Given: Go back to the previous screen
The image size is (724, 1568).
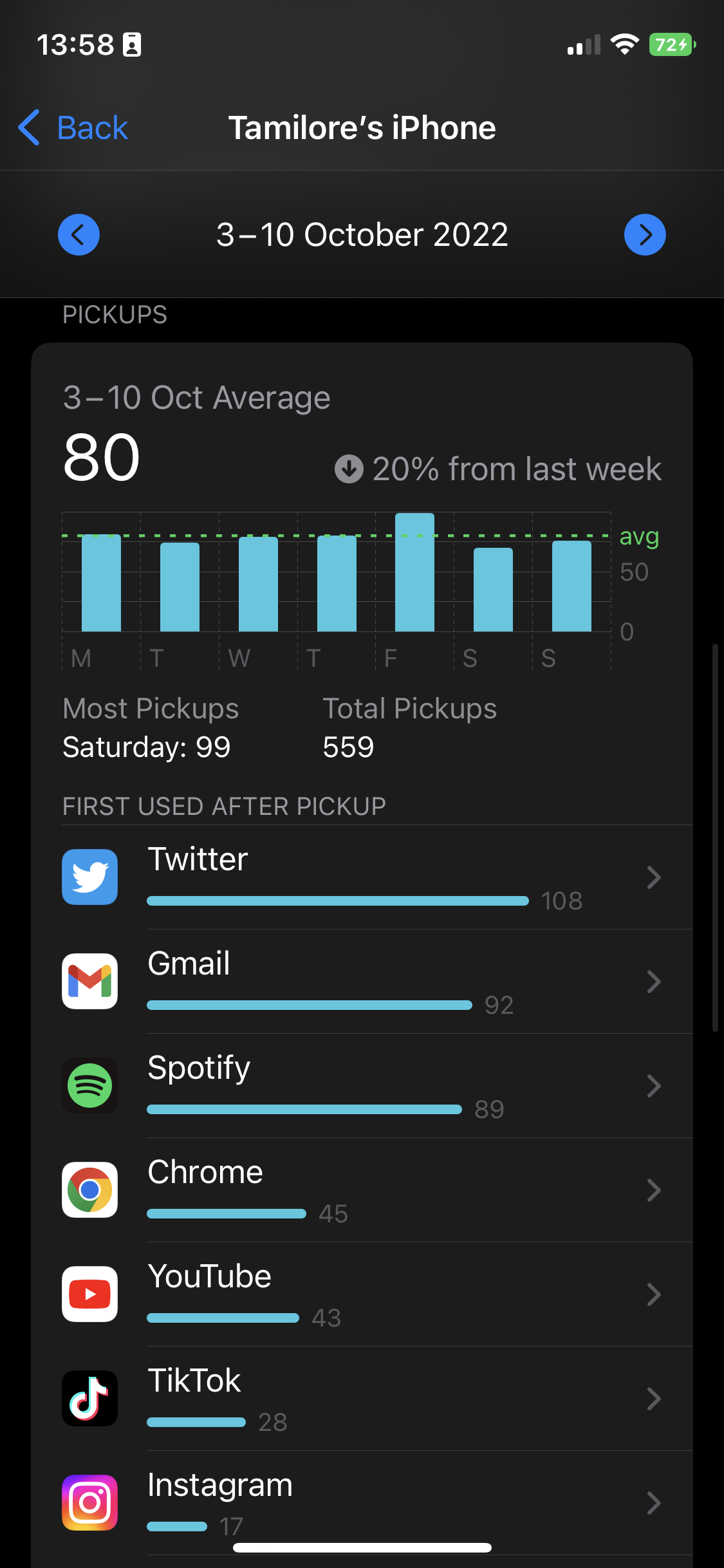Looking at the screenshot, I should pos(73,127).
